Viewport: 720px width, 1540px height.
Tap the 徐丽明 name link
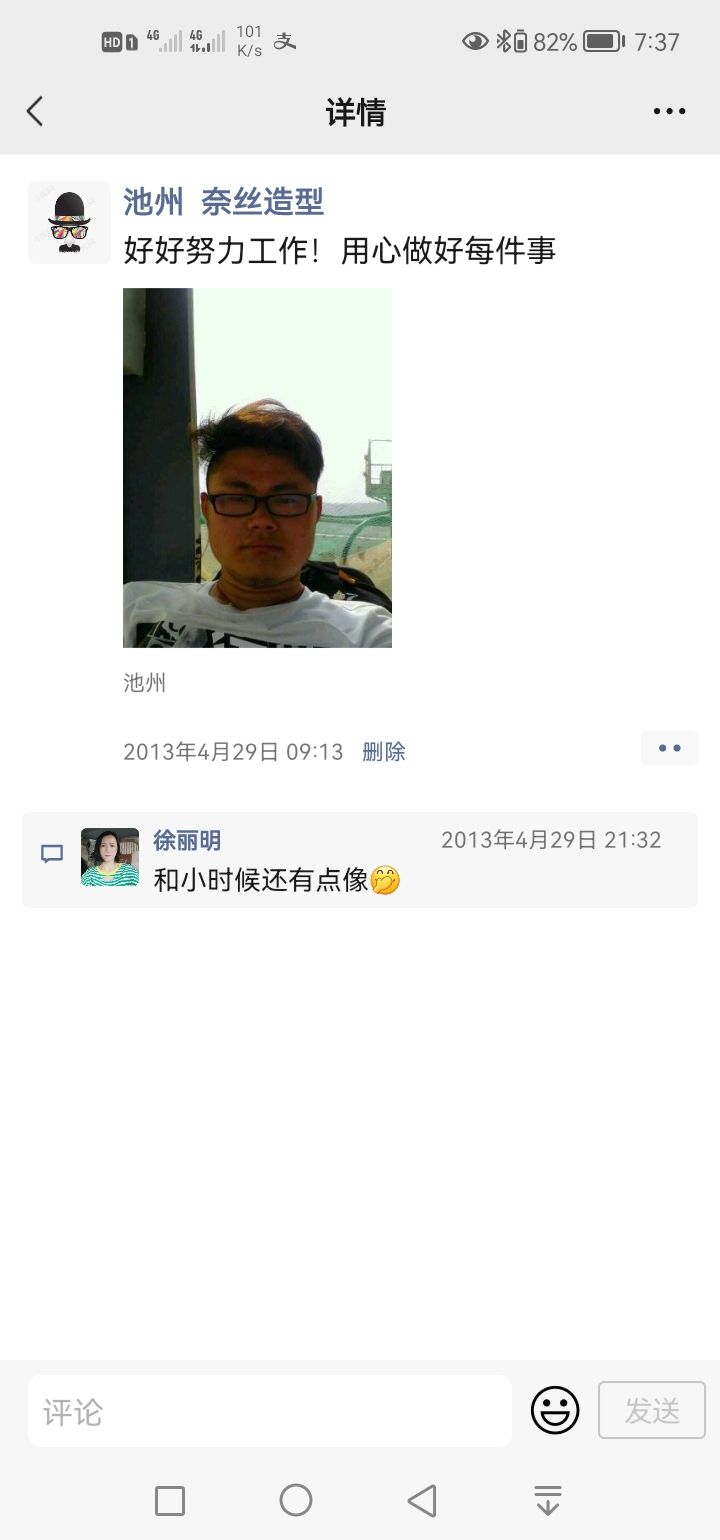coord(187,840)
